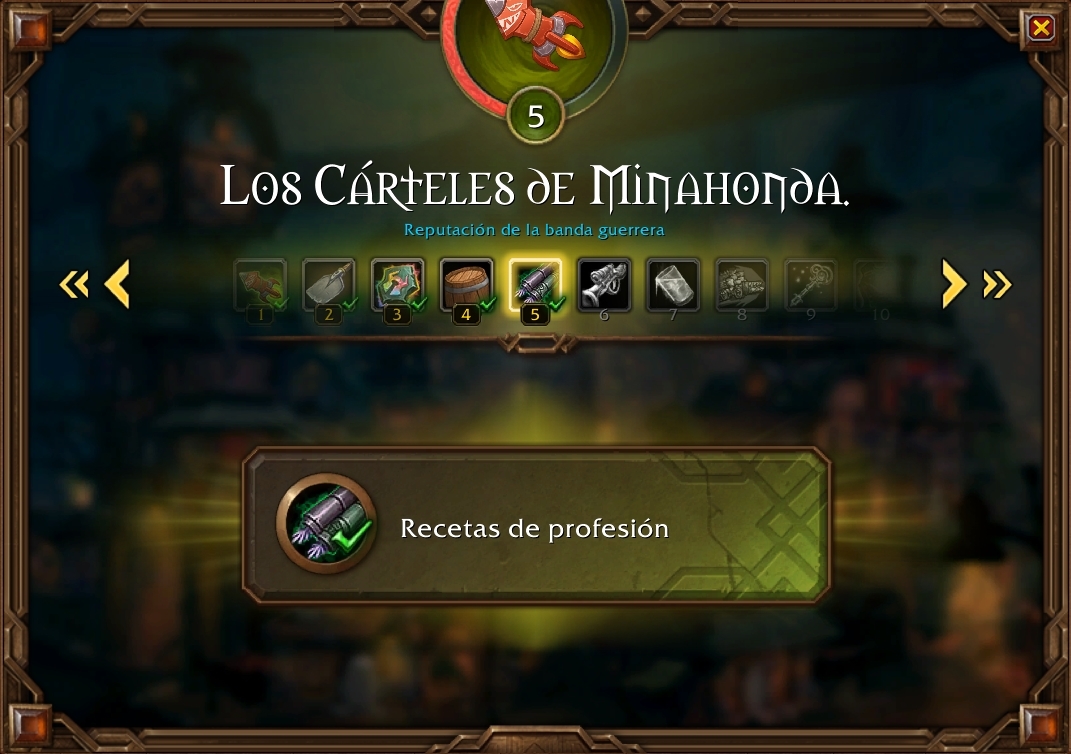Viewport: 1071px width, 754px height.
Task: Select renown level 2 reward
Action: tap(329, 286)
